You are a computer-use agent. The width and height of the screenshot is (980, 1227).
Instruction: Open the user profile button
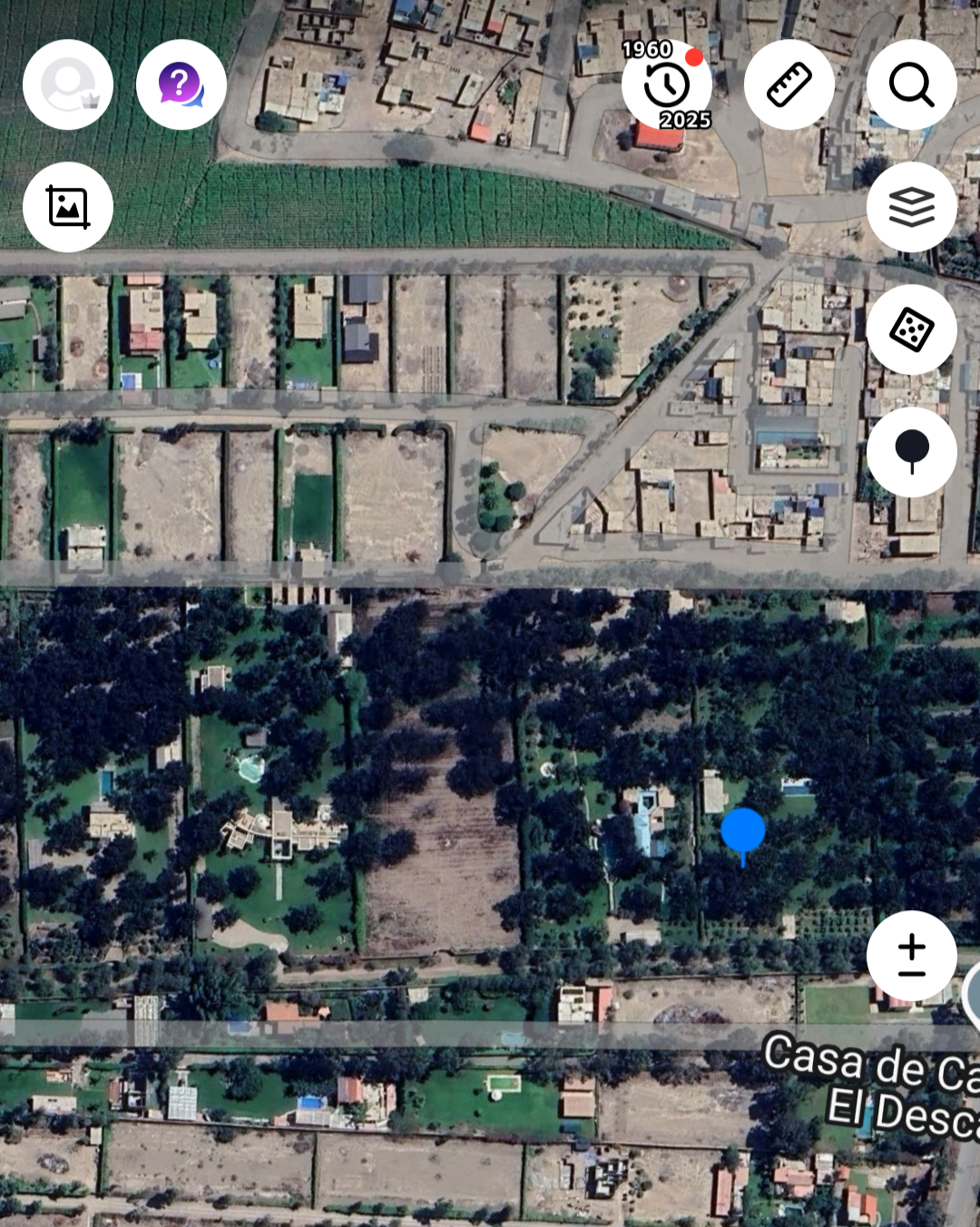point(68,84)
